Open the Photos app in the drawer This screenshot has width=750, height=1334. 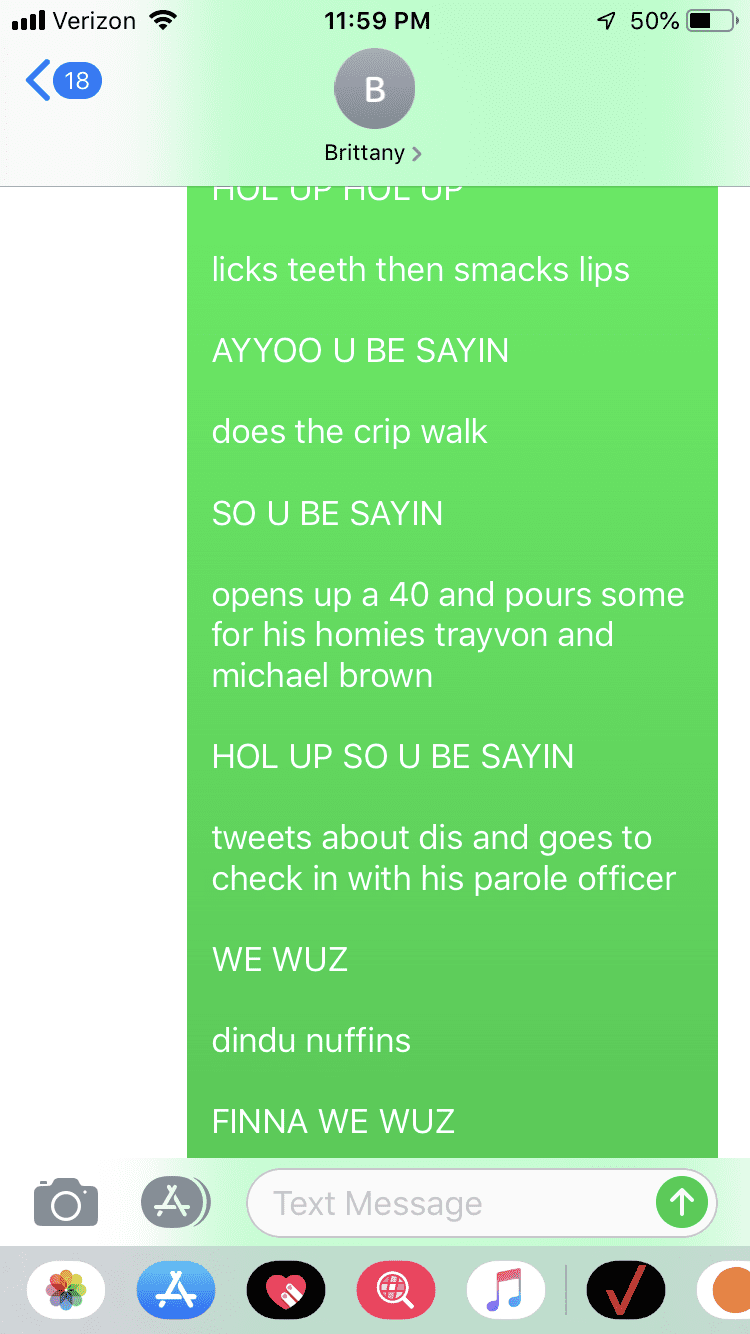click(x=66, y=1289)
